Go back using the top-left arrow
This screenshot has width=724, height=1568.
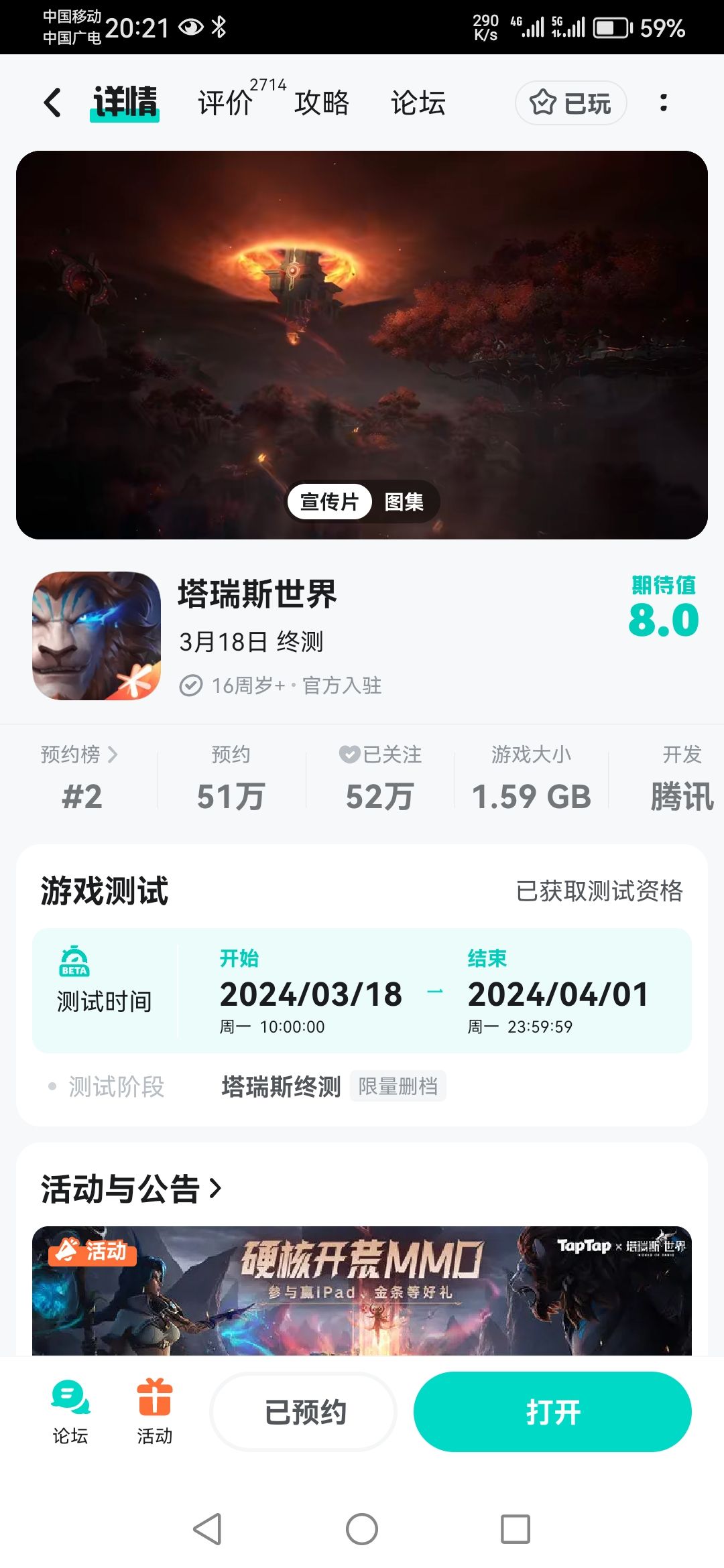[52, 103]
